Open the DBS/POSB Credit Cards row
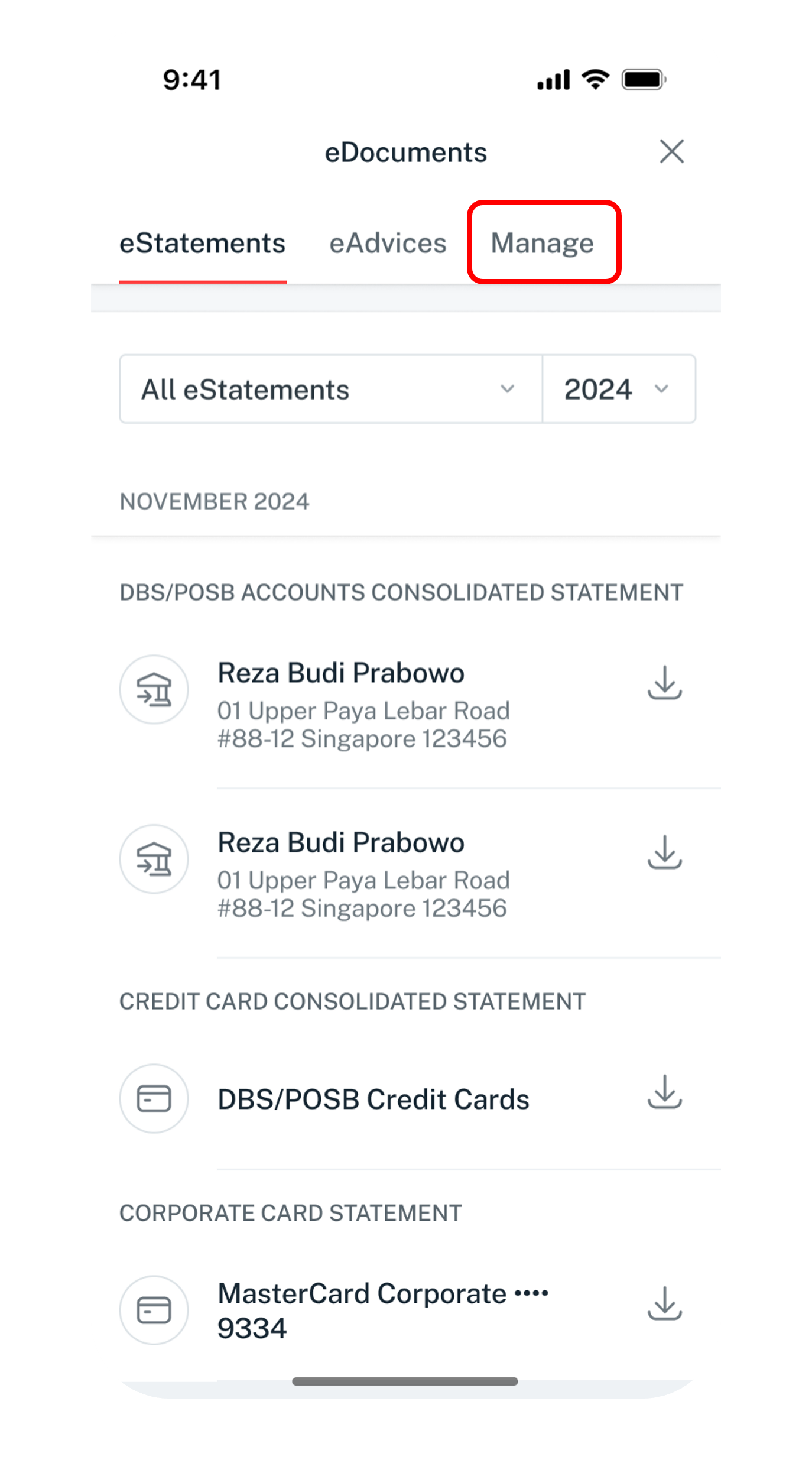Screen dimensions: 812x1463 pos(373,1099)
